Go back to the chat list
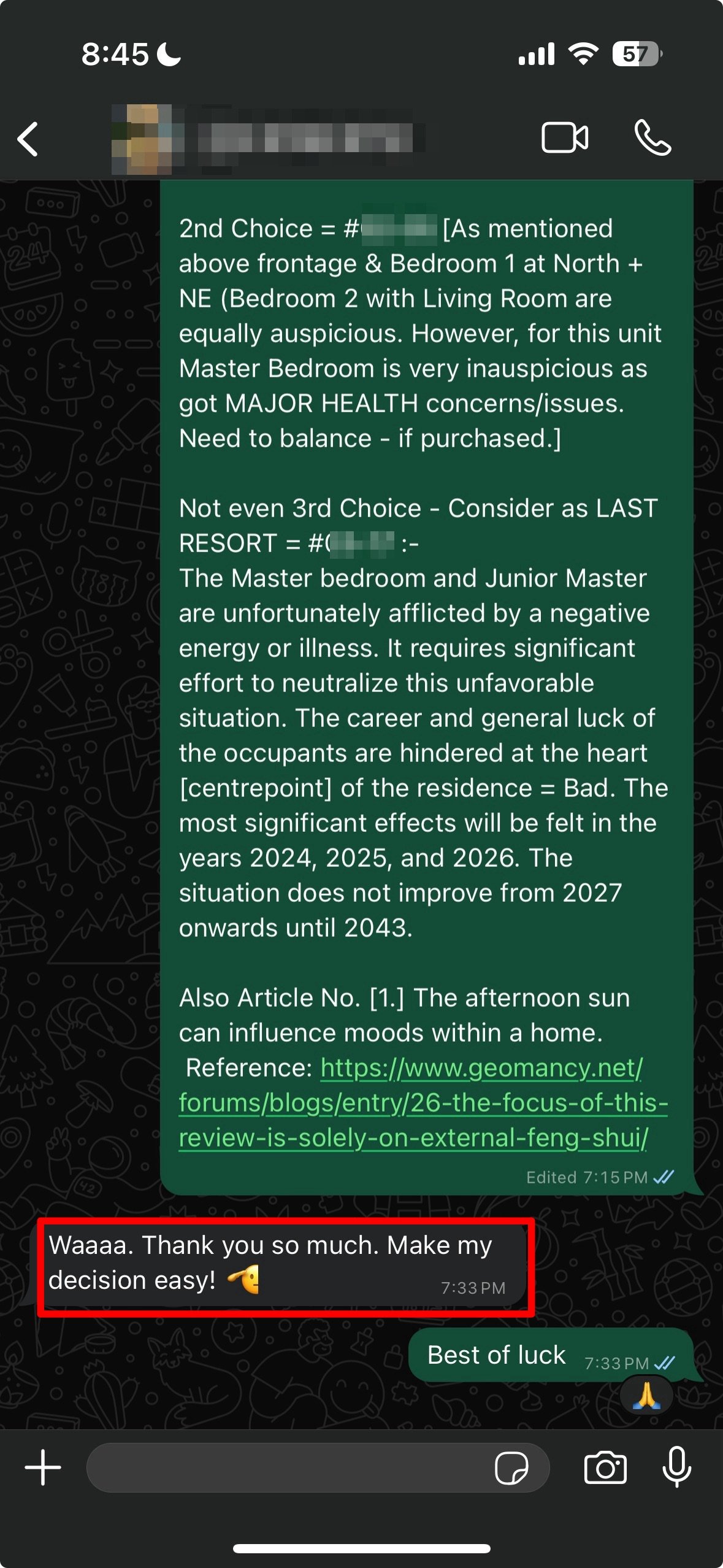 pos(28,139)
